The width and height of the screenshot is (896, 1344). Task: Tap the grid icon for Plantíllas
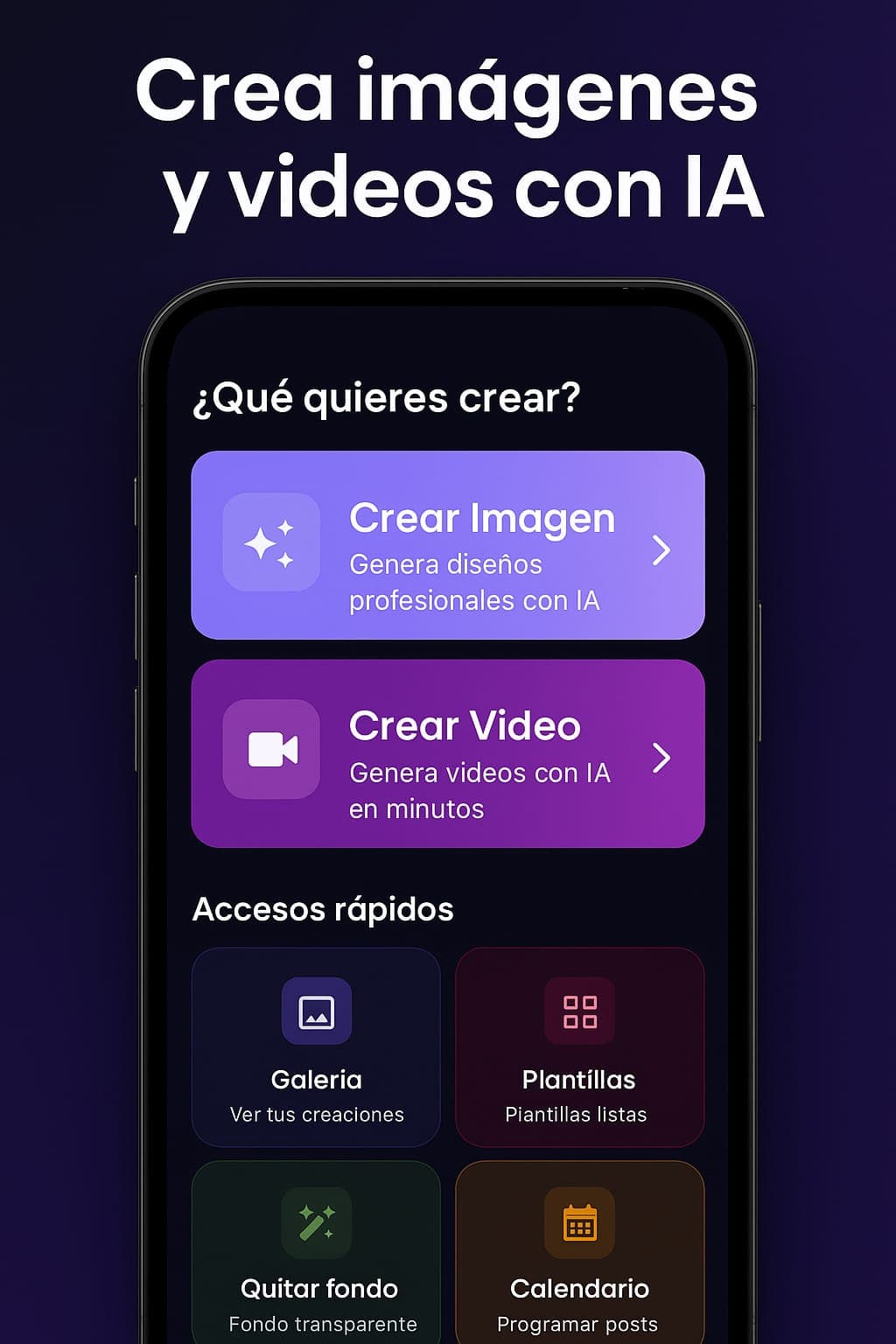pos(578,1012)
